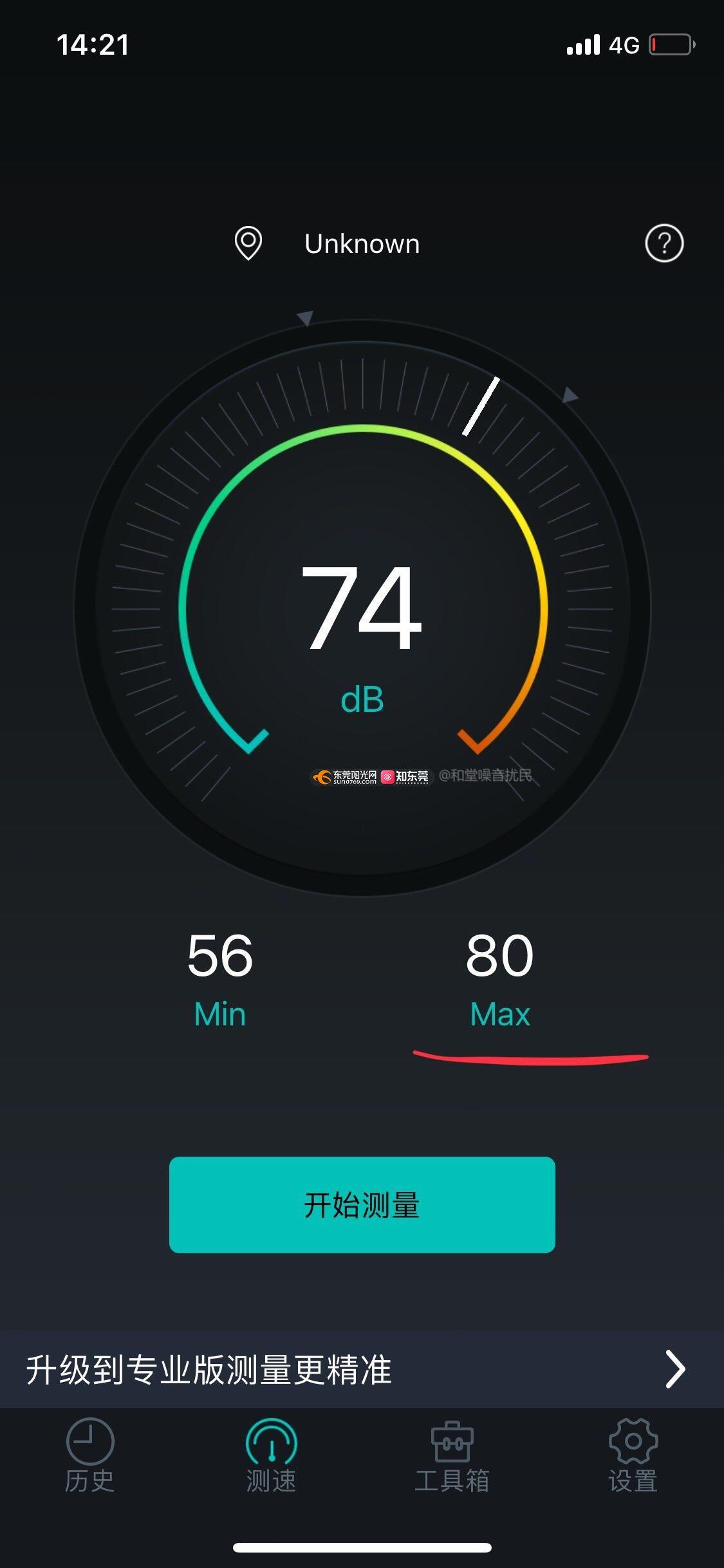Image resolution: width=724 pixels, height=1568 pixels.
Task: Open the help question mark icon
Action: pyautogui.click(x=664, y=243)
